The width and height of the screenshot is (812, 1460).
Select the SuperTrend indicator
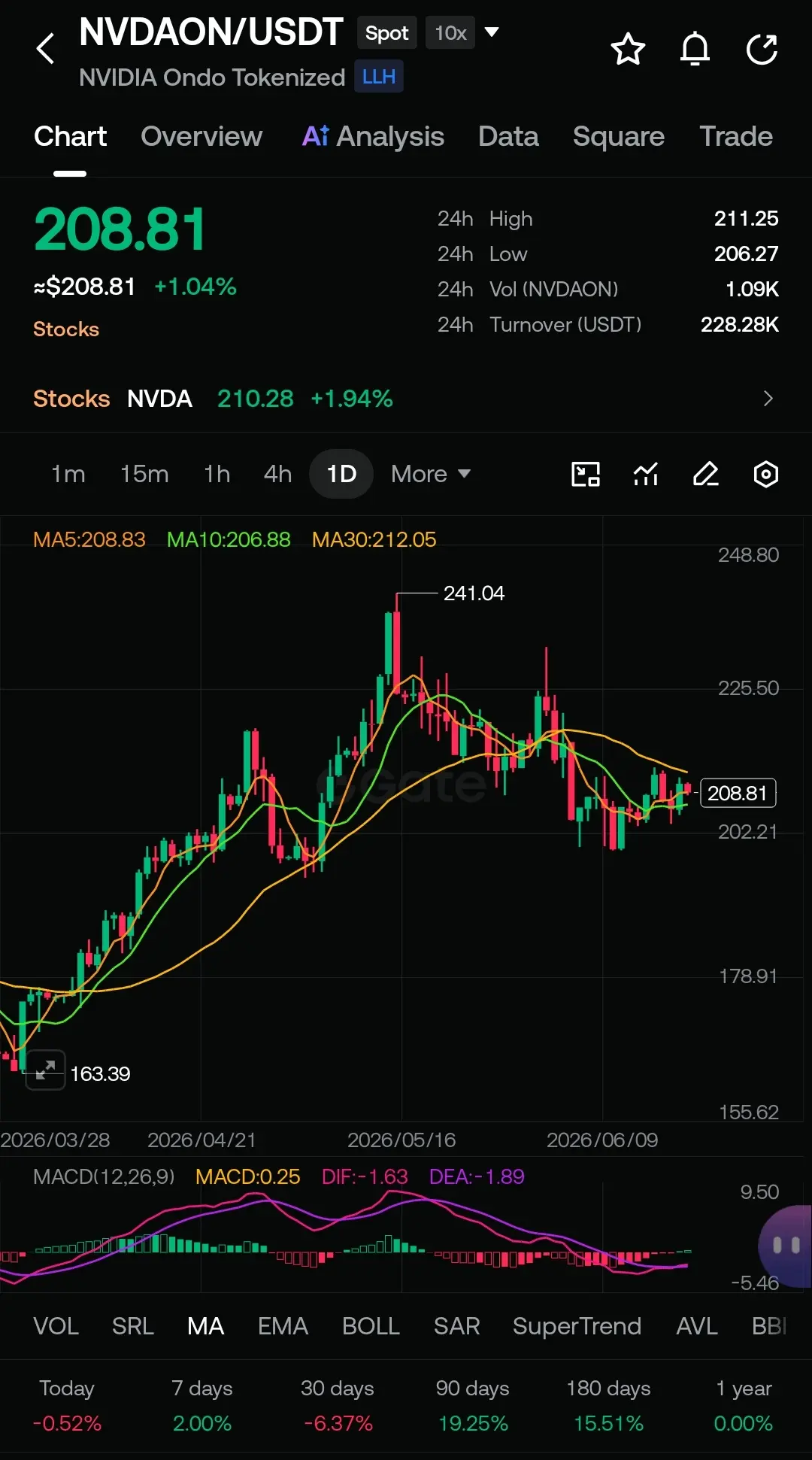pyautogui.click(x=577, y=1326)
